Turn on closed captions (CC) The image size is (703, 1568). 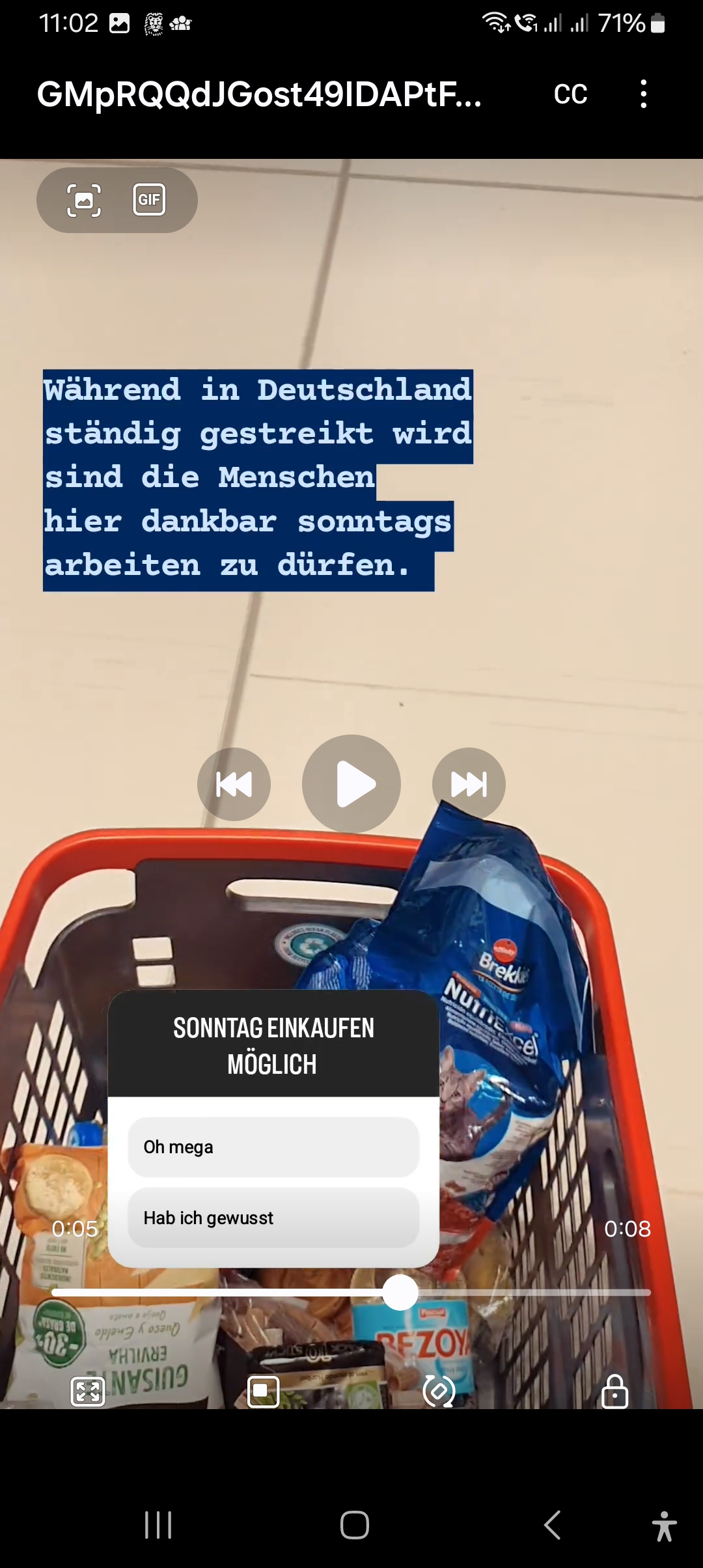[x=570, y=94]
